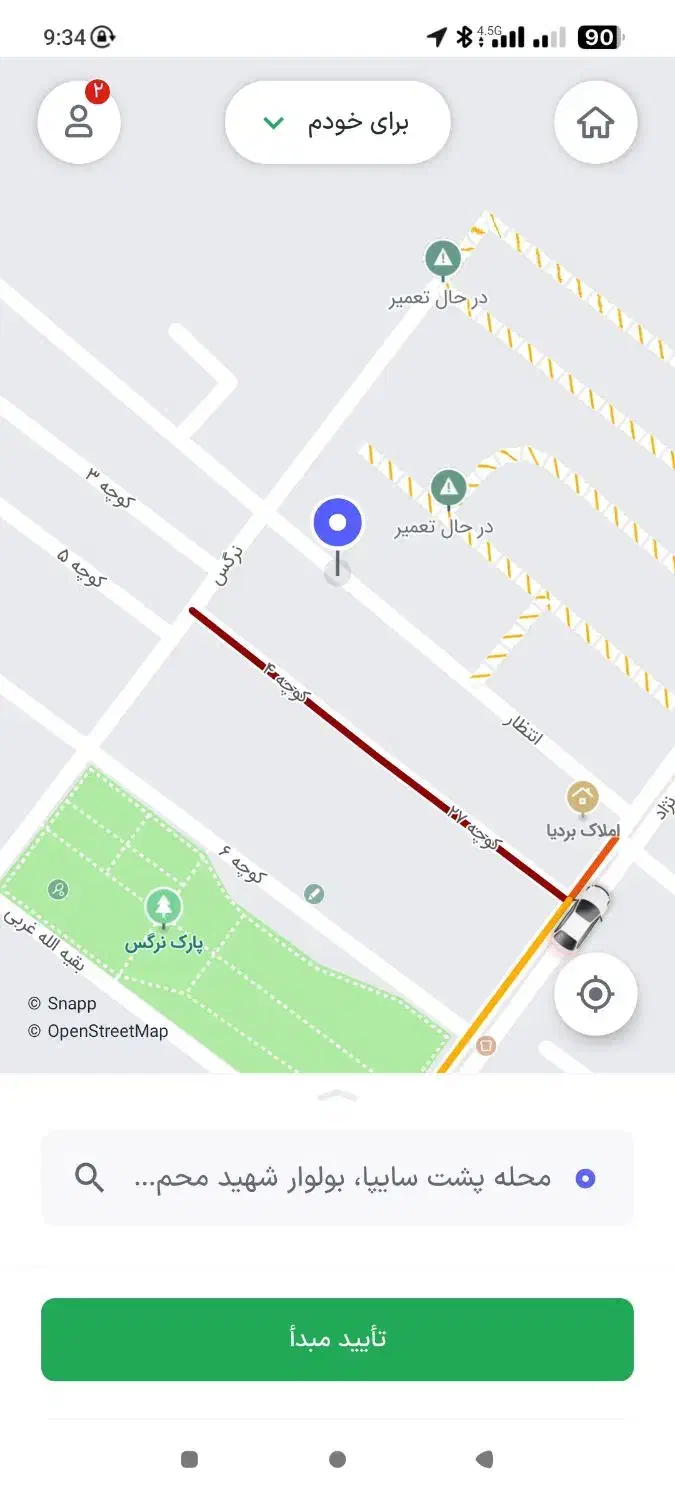
Task: Tap the home shortcut button
Action: point(595,122)
